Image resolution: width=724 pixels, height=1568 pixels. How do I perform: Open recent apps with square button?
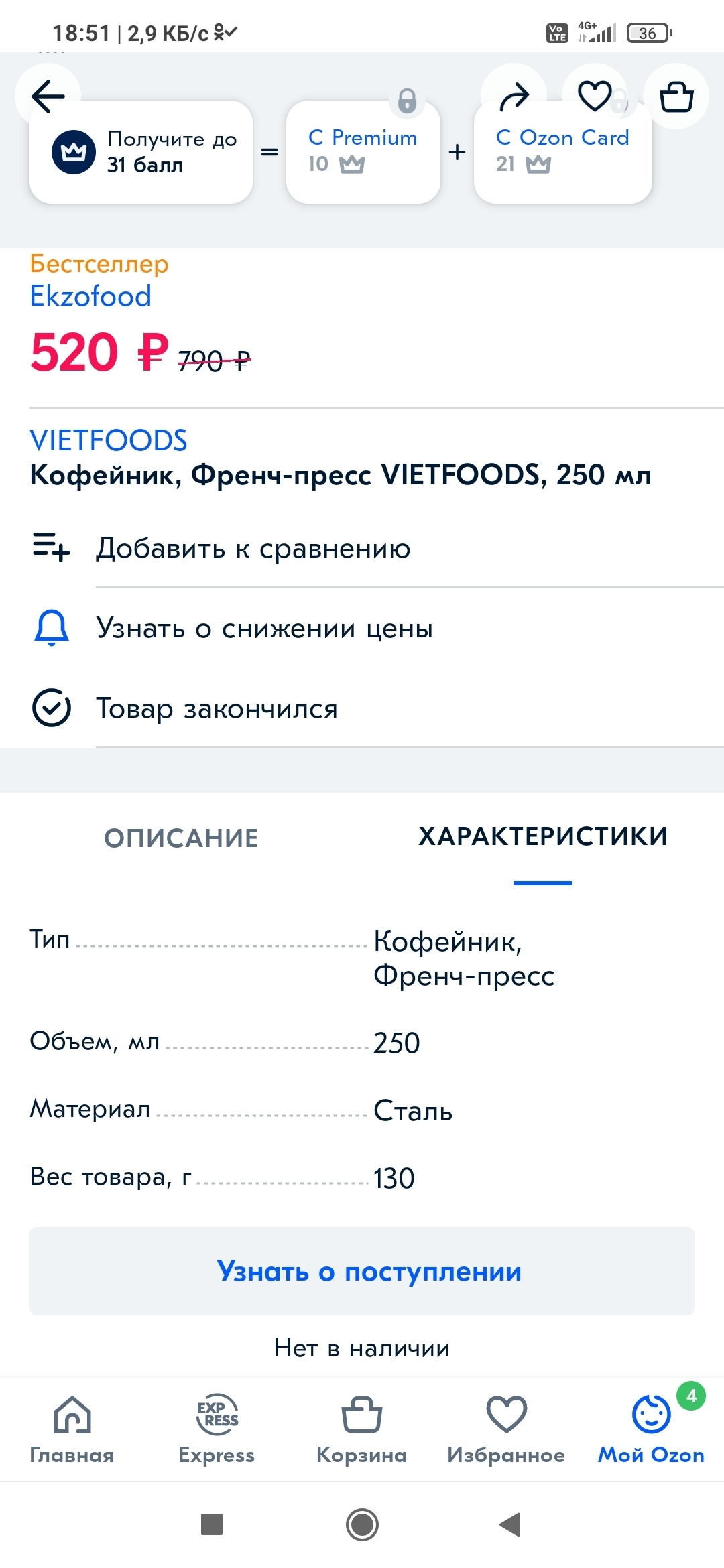(212, 1524)
